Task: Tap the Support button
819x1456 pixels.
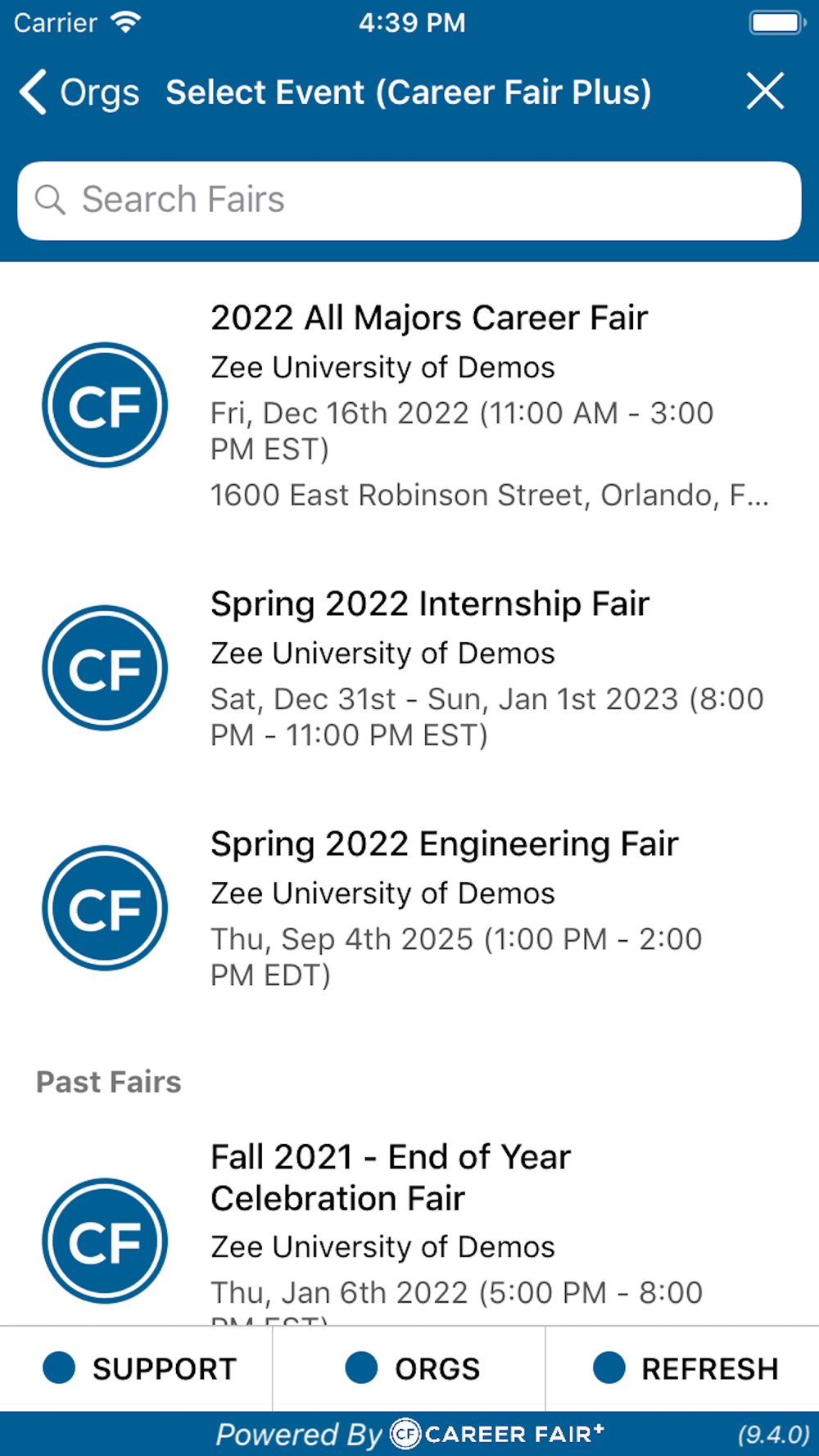Action: coord(138,1368)
